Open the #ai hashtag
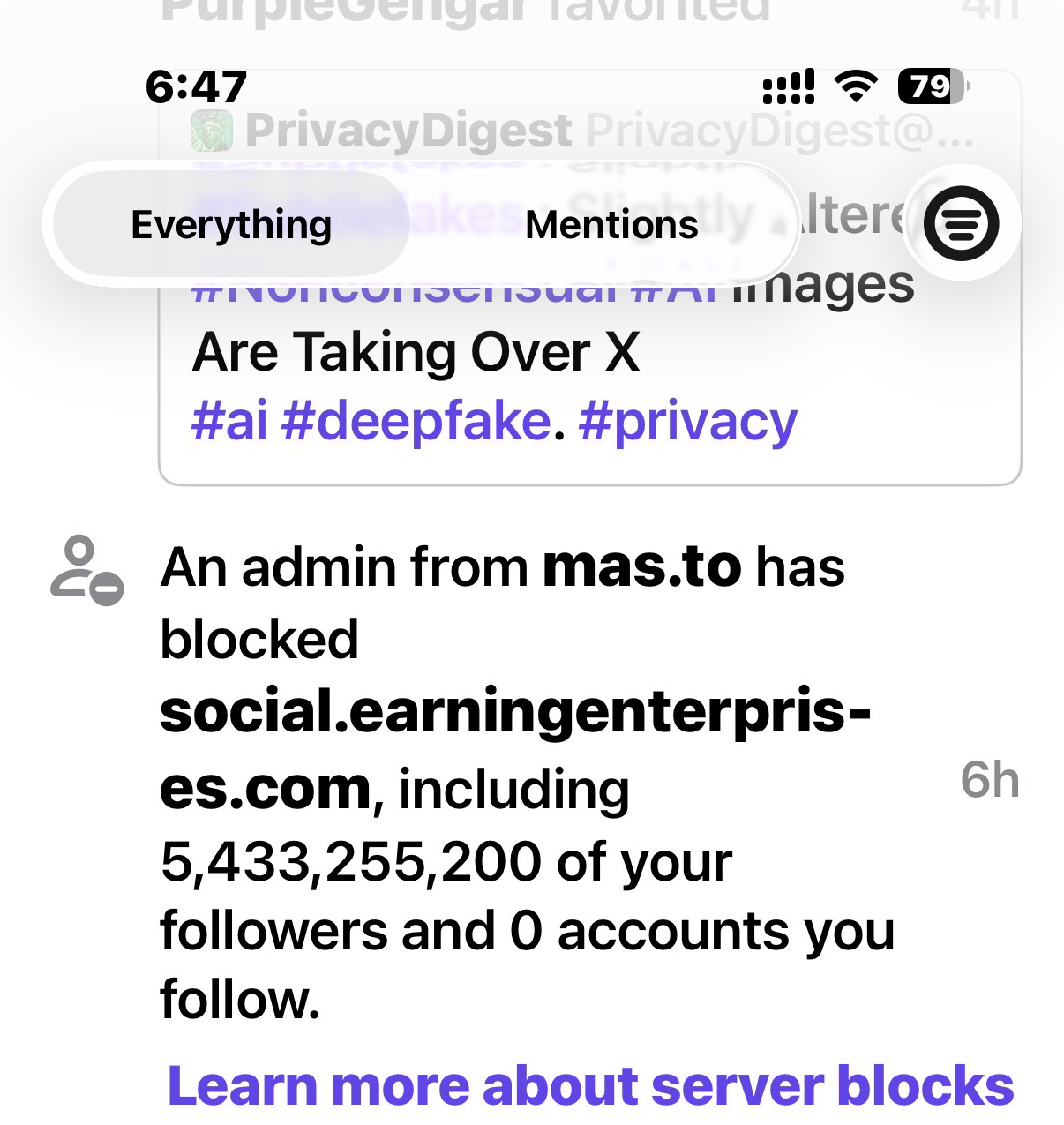The width and height of the screenshot is (1064, 1125). 229,421
